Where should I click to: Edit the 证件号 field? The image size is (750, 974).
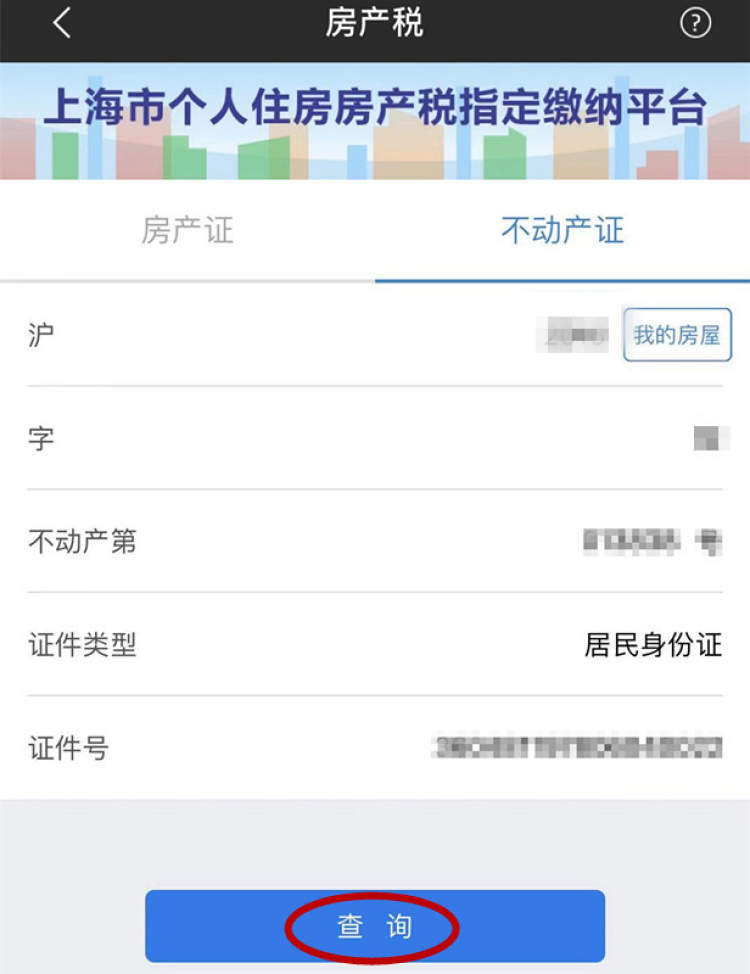pyautogui.click(x=577, y=748)
